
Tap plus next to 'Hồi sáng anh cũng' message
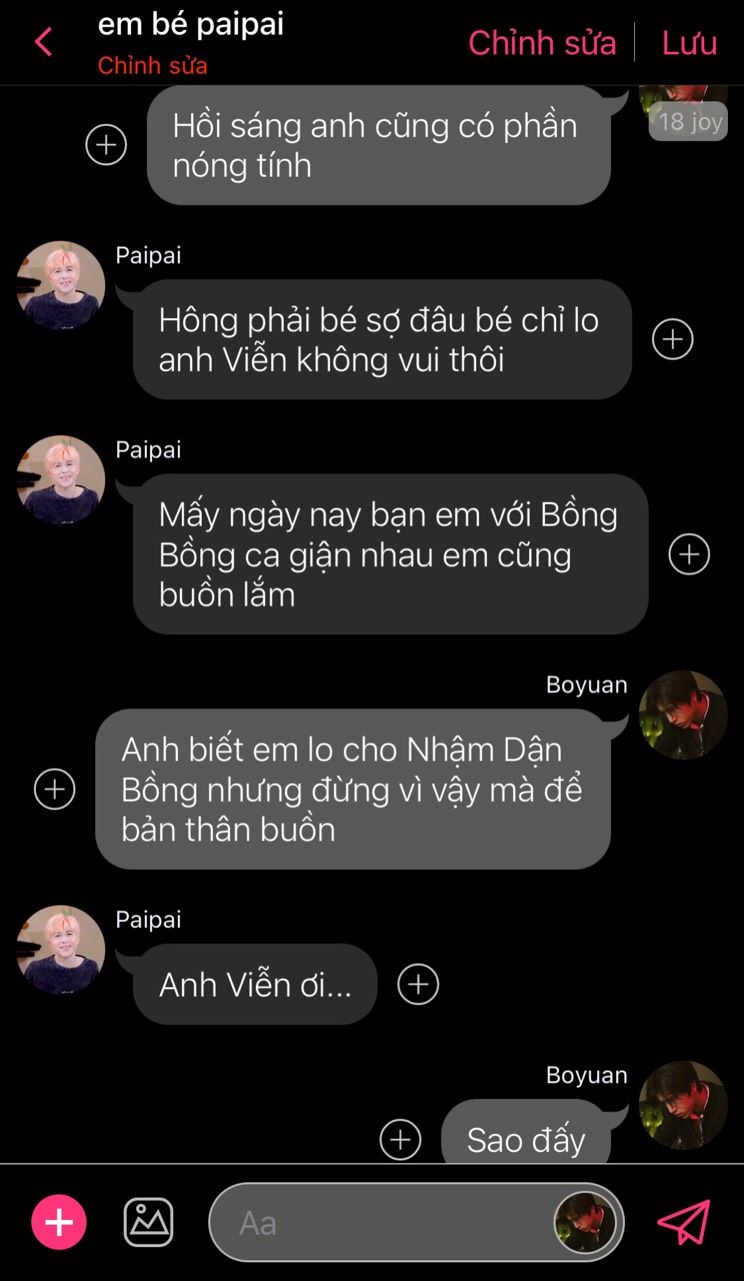[106, 145]
